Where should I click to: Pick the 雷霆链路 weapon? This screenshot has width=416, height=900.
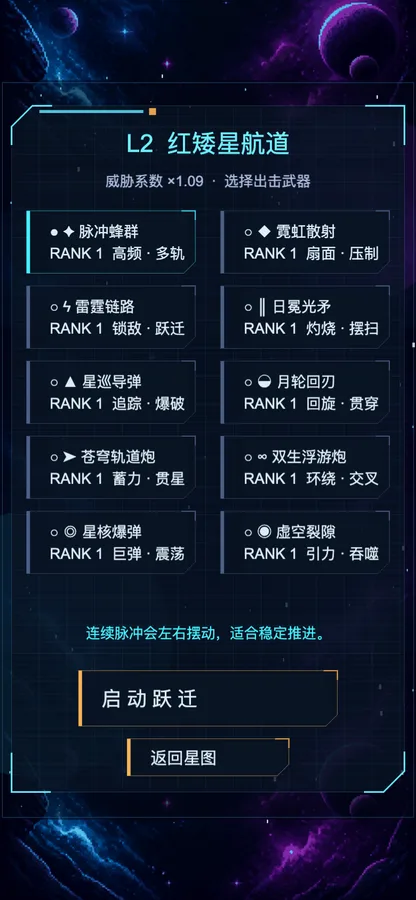(x=111, y=317)
